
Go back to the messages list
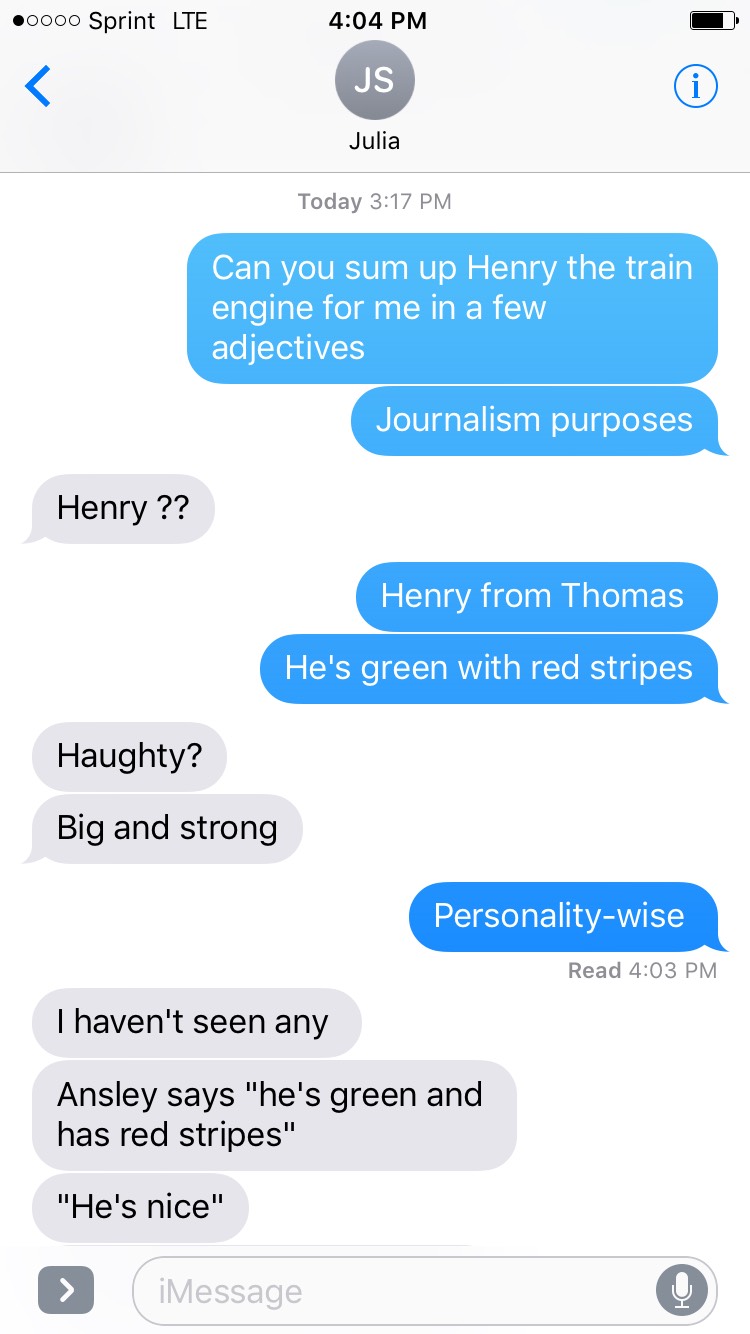(x=38, y=87)
